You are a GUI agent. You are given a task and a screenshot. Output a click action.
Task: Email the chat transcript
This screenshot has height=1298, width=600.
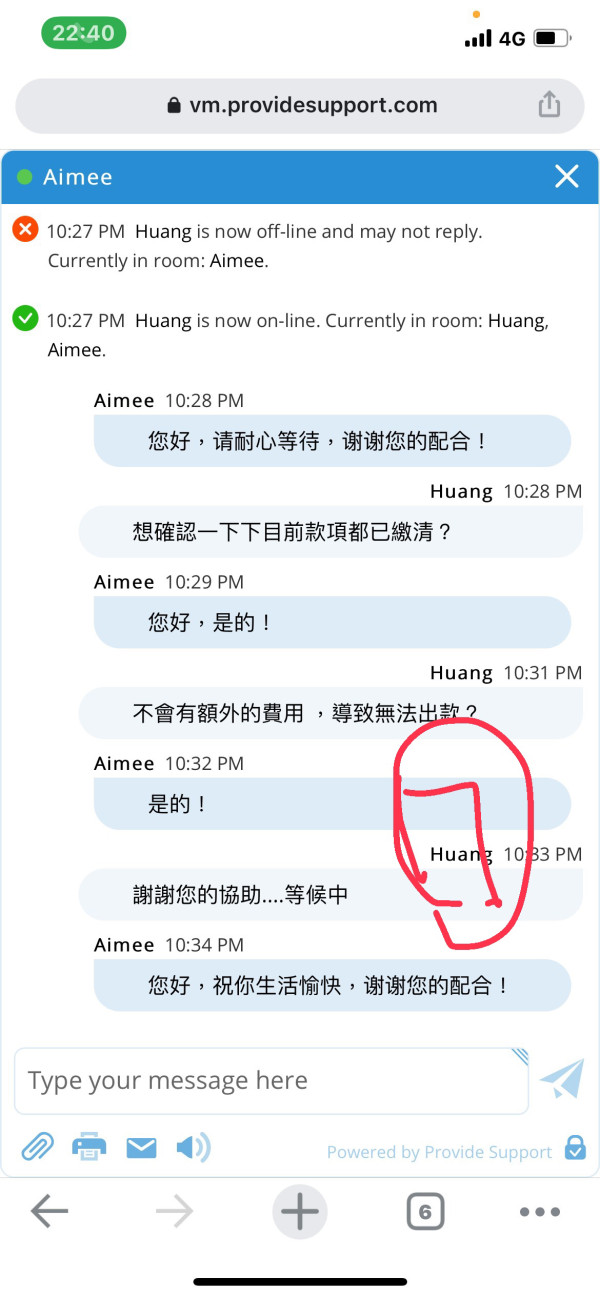[141, 1148]
